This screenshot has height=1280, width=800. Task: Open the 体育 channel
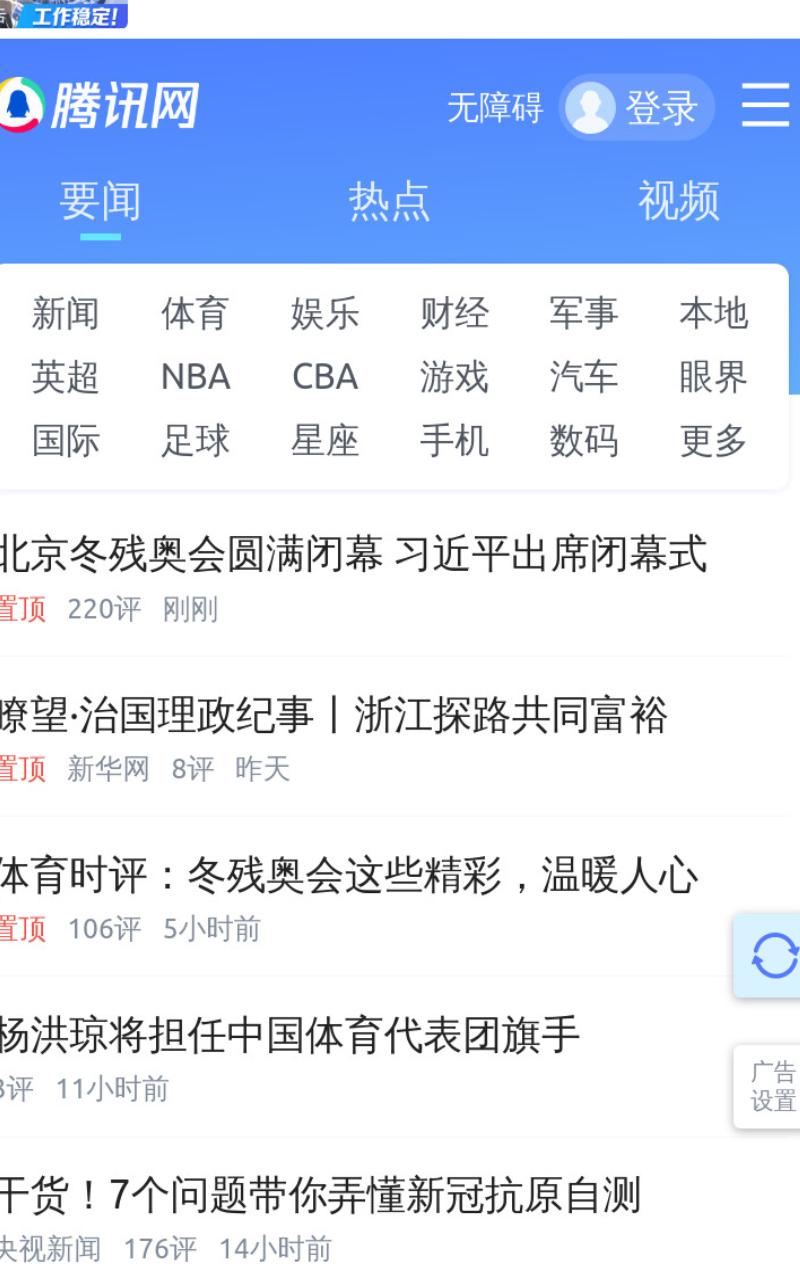[195, 313]
